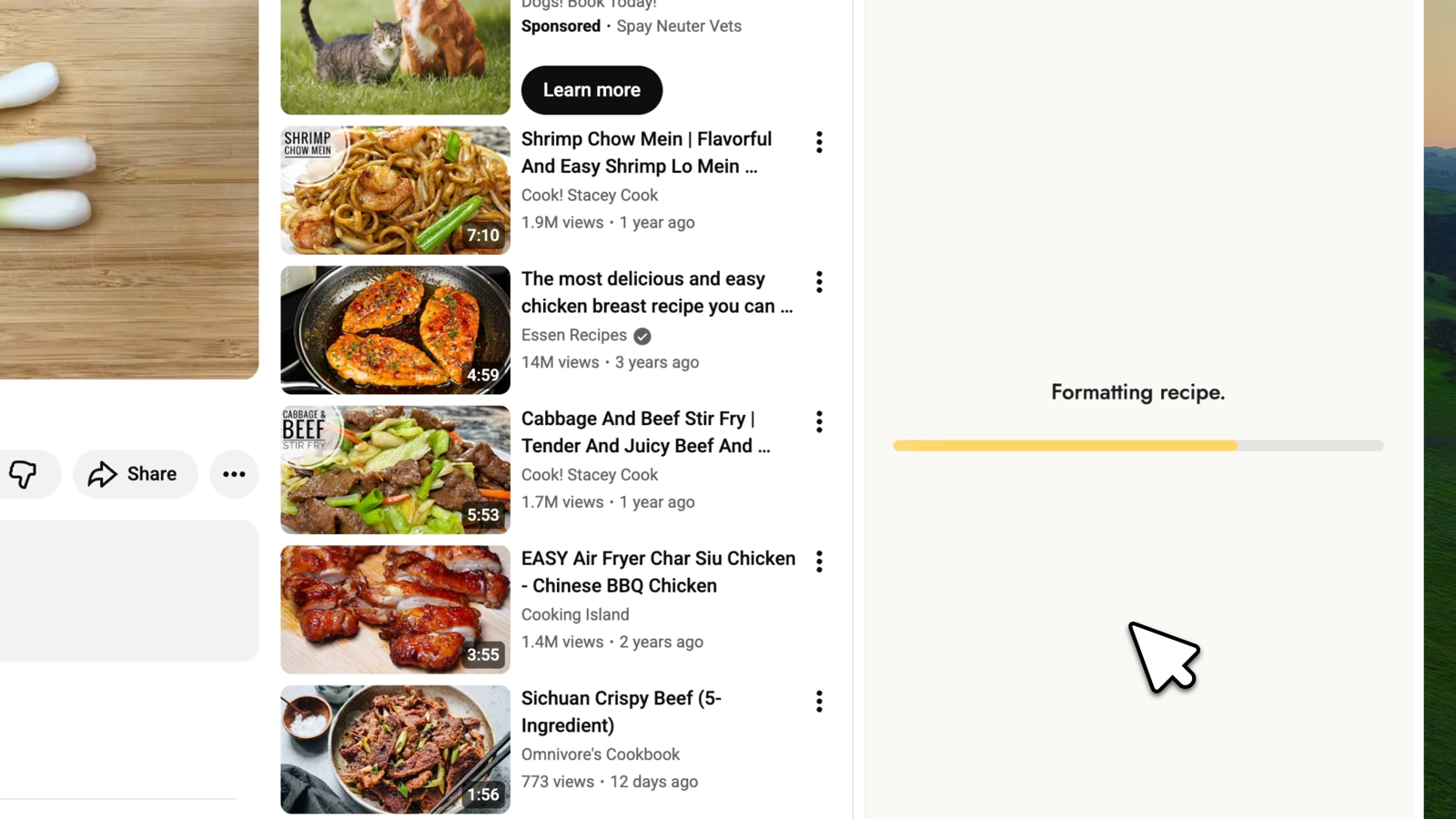The width and height of the screenshot is (1456, 819).
Task: Open the Shrimp Chow Mein video
Action: tap(395, 190)
